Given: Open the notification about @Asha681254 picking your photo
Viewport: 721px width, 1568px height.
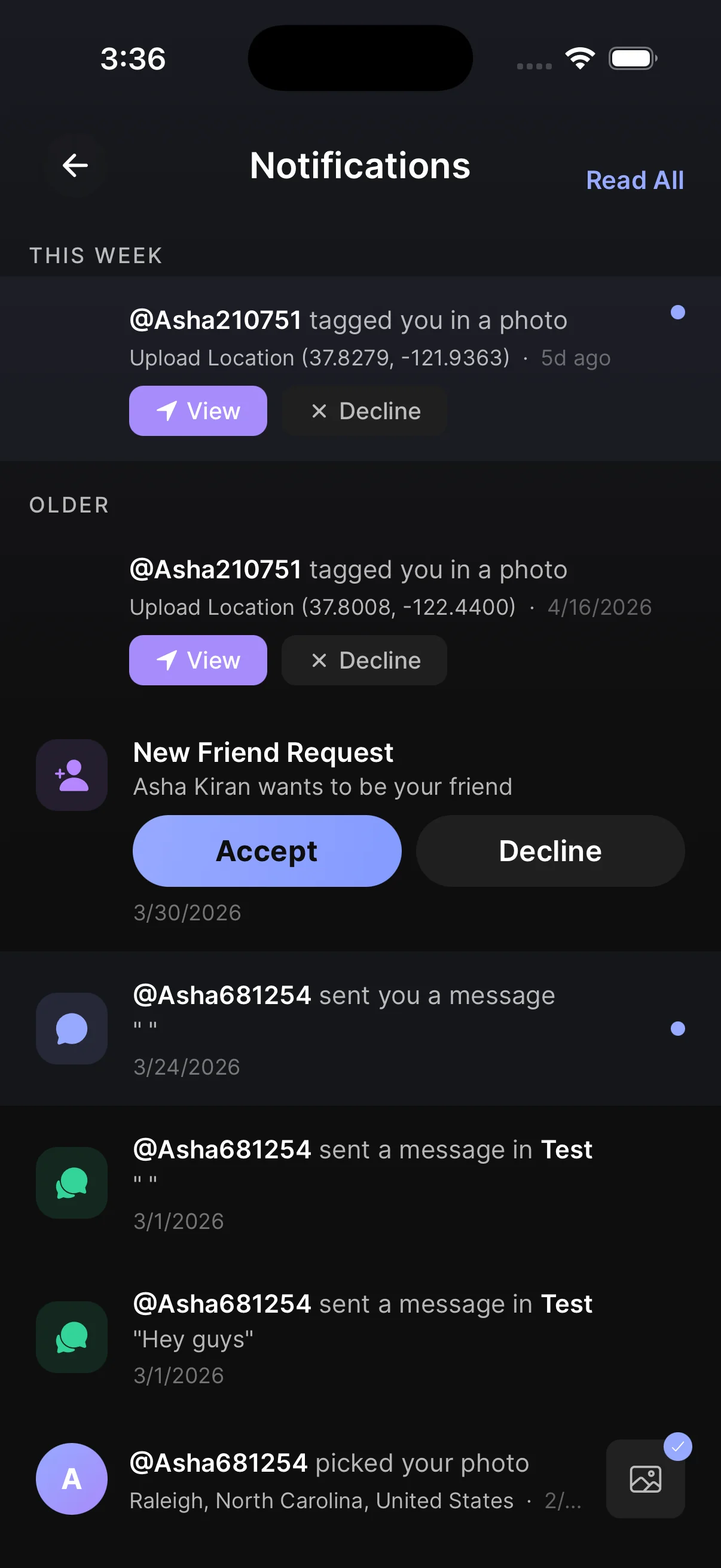Looking at the screenshot, I should pyautogui.click(x=360, y=1479).
